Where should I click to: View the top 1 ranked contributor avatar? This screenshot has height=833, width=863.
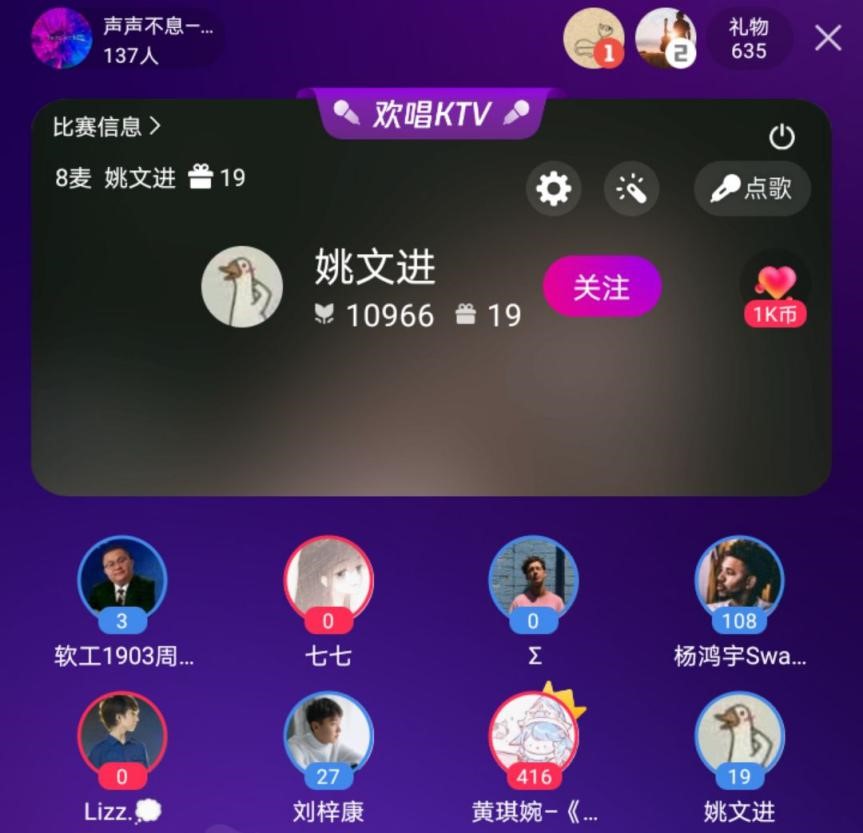point(594,38)
